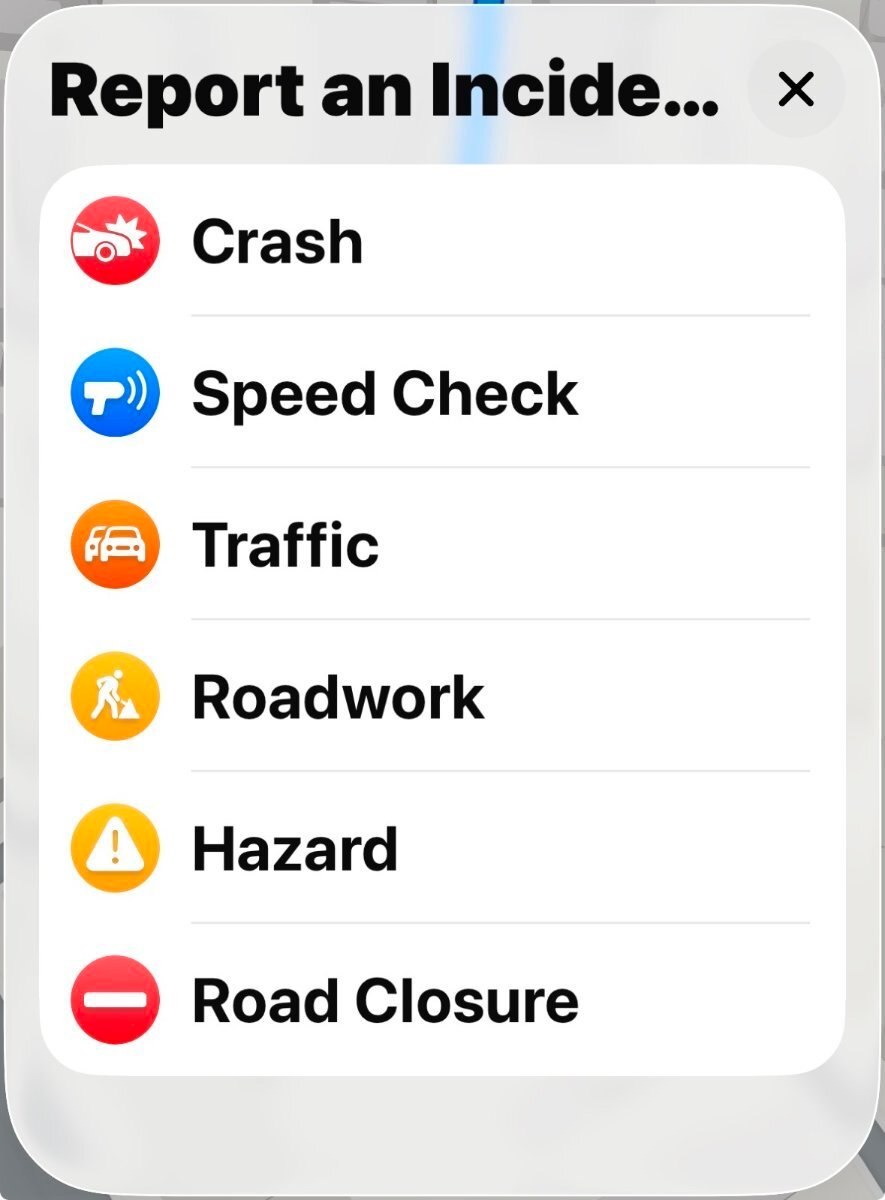Close the Report an Incident sheet
The width and height of the screenshot is (885, 1200).
(x=795, y=90)
